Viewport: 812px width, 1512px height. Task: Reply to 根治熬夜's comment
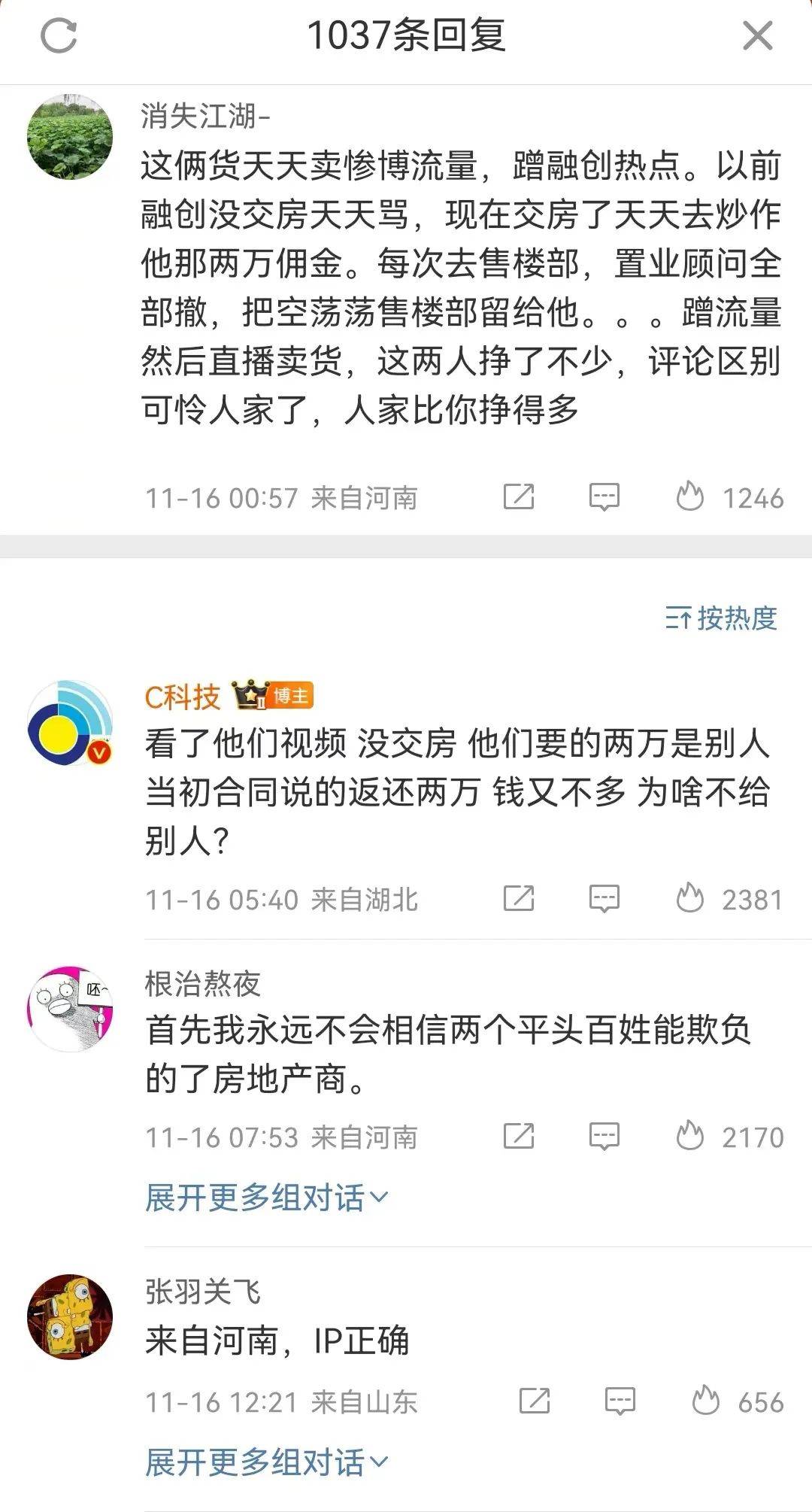pyautogui.click(x=604, y=1136)
